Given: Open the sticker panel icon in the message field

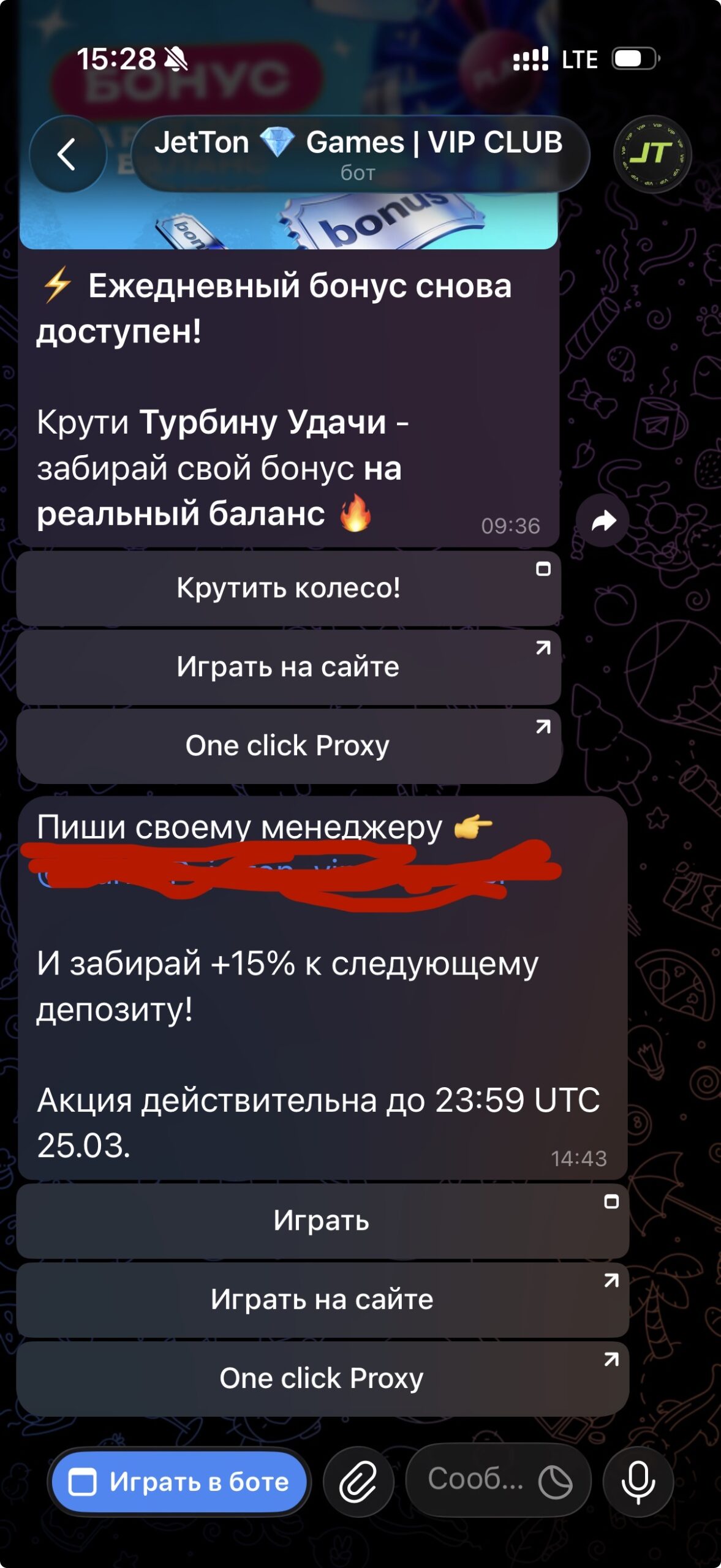Looking at the screenshot, I should pos(555,1482).
